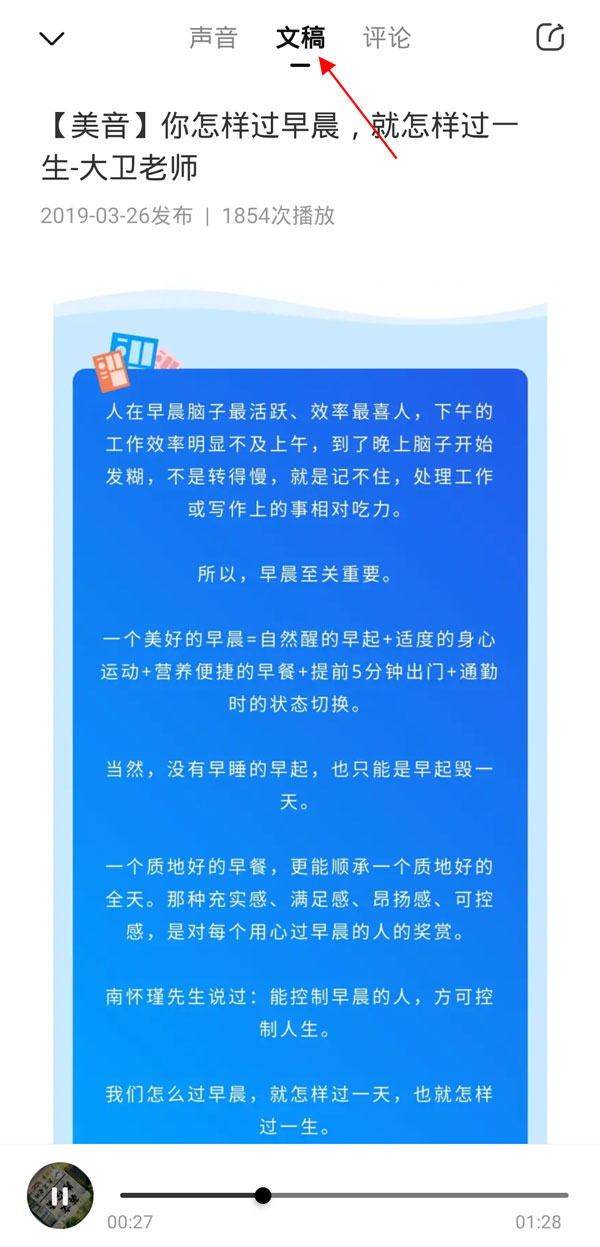
Task: Collapse the player with the down chevron
Action: coord(51,39)
